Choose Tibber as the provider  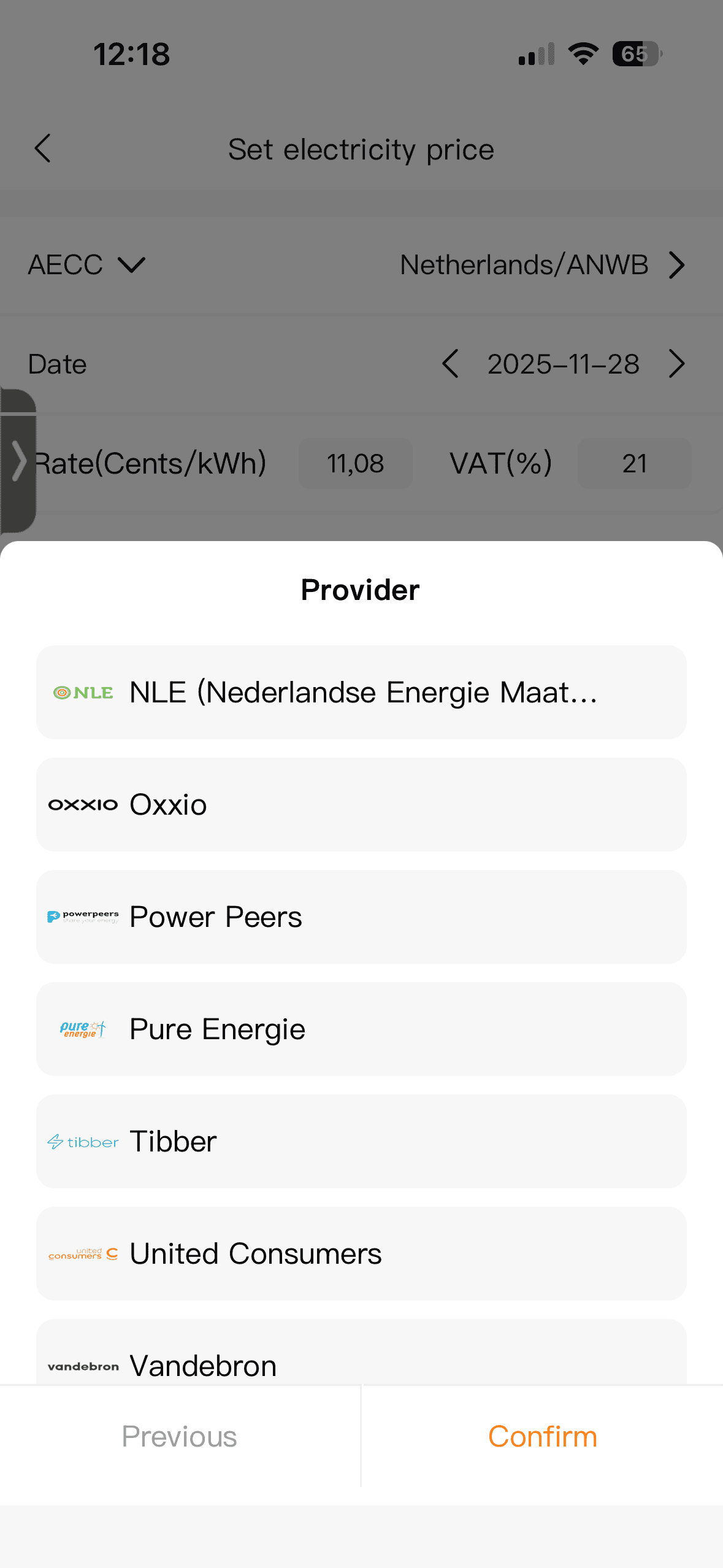pos(361,1141)
